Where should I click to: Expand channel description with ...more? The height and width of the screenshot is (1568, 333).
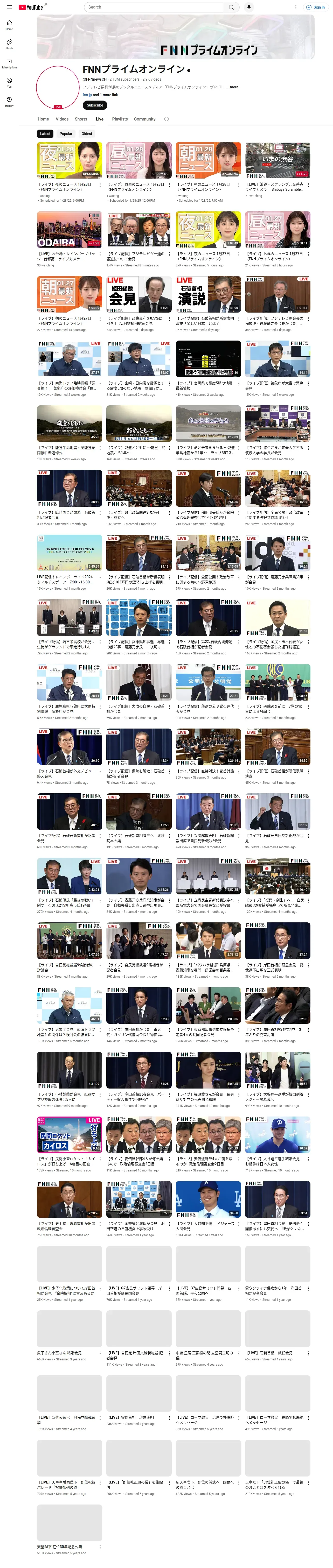pos(233,87)
